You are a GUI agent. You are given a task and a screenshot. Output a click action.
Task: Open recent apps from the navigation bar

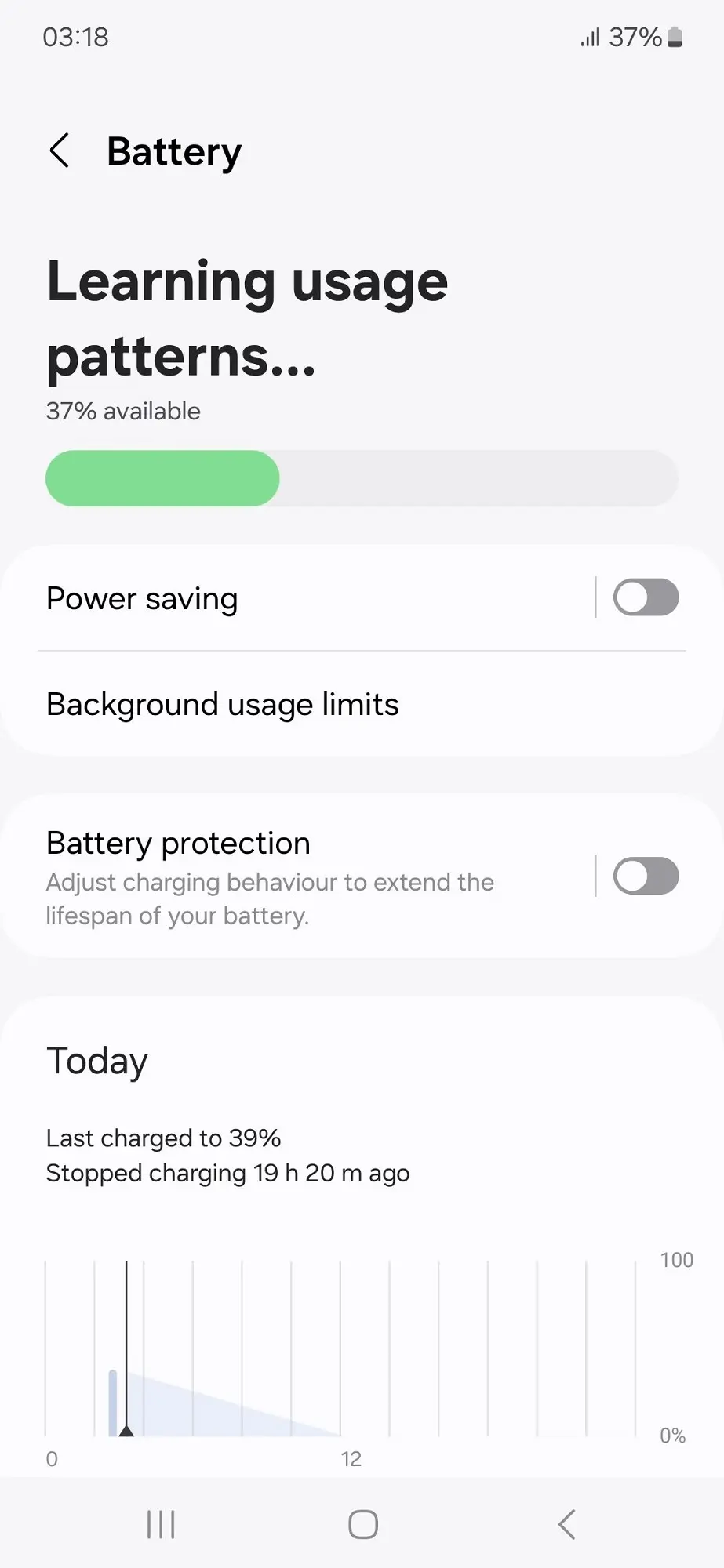pyautogui.click(x=161, y=1525)
